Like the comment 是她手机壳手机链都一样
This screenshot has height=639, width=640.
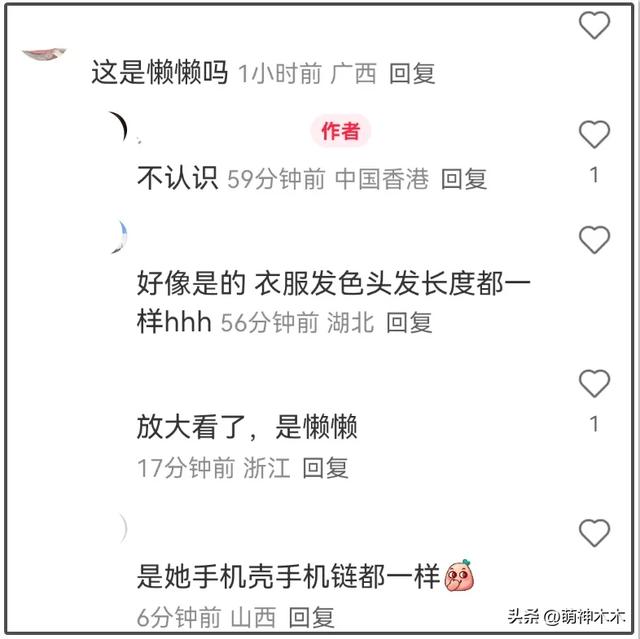[594, 533]
